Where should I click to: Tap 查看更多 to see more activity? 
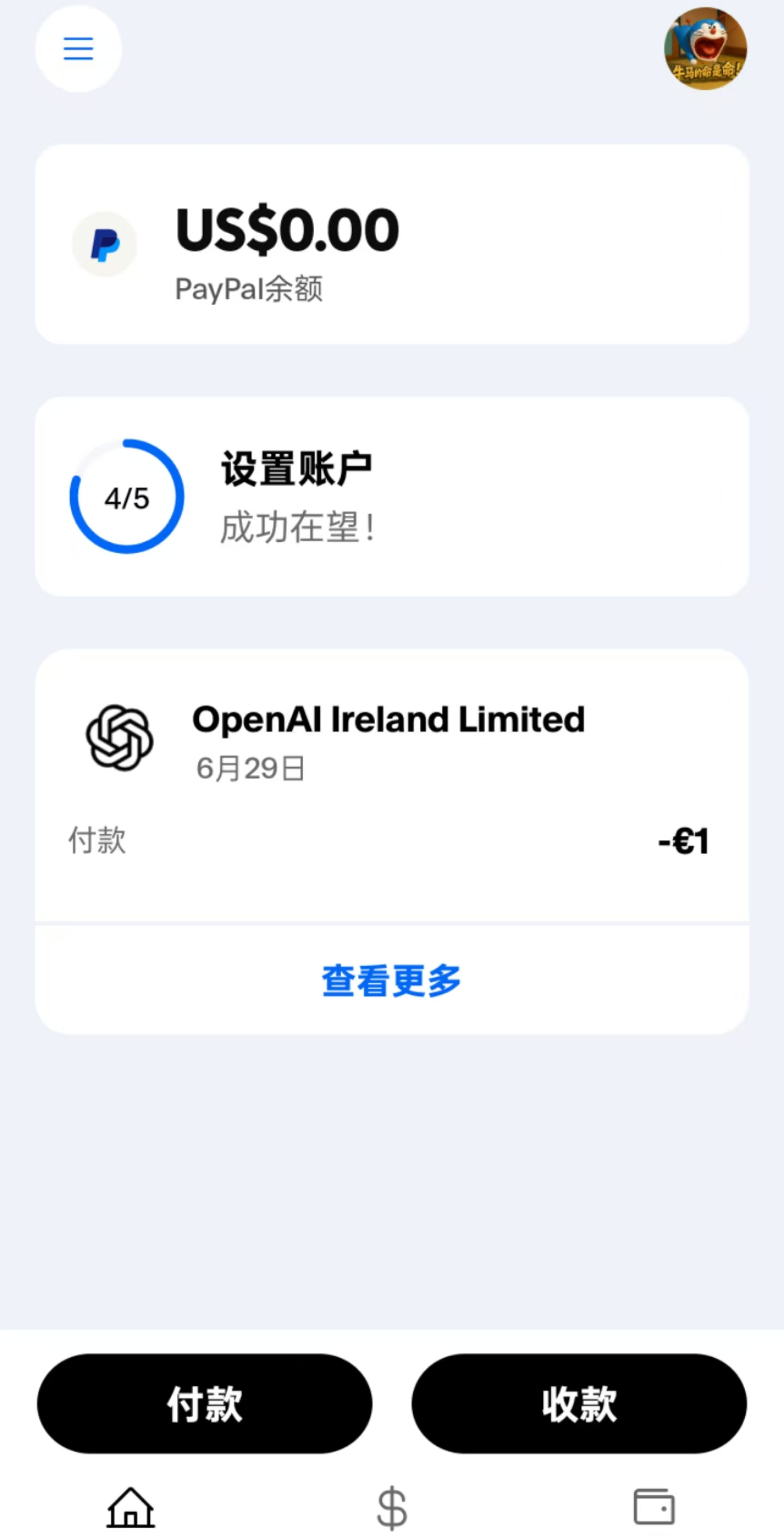(391, 981)
